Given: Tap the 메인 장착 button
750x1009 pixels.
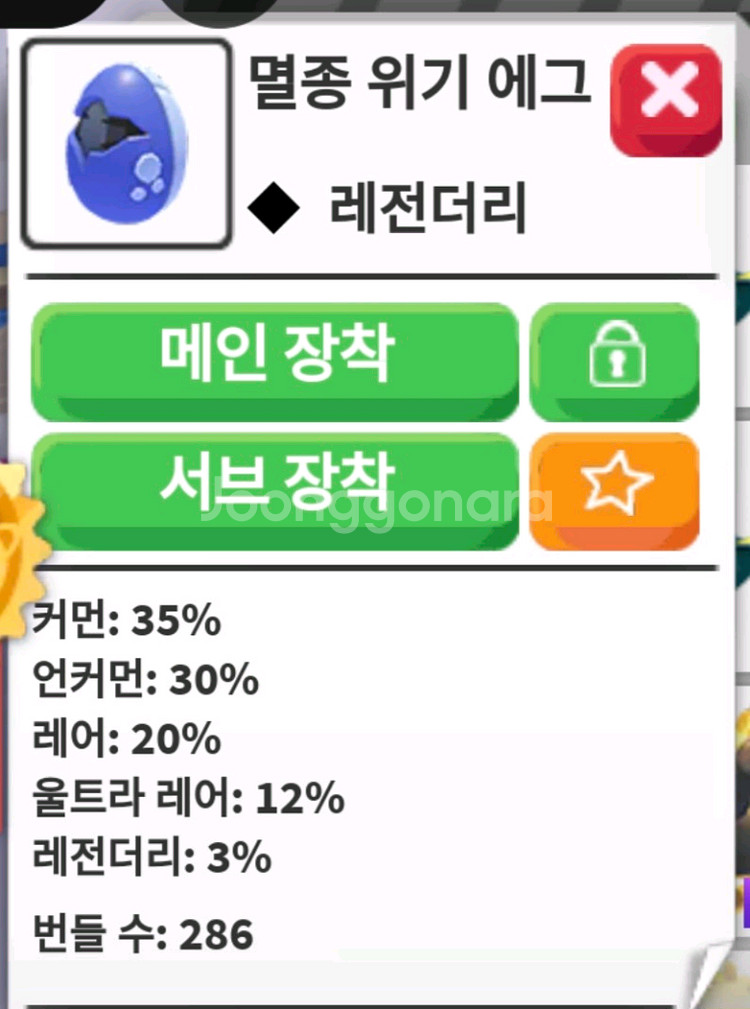Looking at the screenshot, I should pos(275,362).
